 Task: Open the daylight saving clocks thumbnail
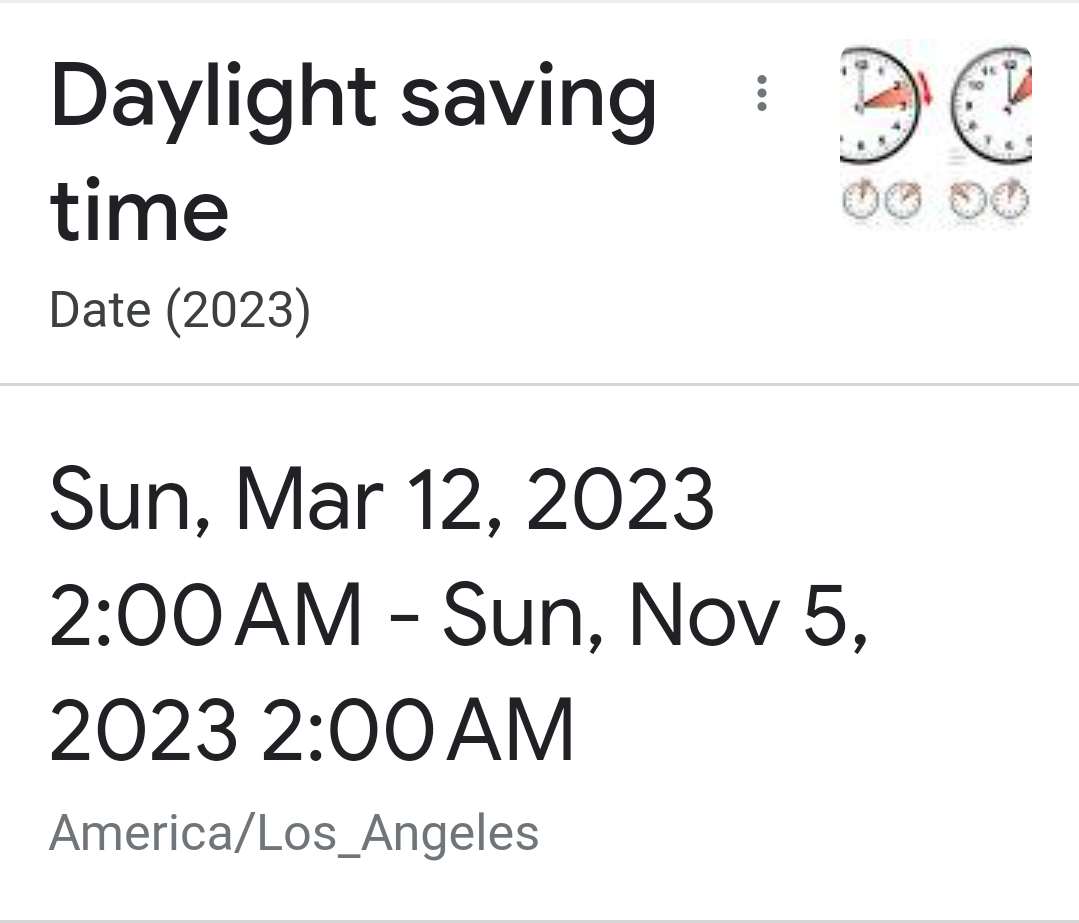click(934, 133)
